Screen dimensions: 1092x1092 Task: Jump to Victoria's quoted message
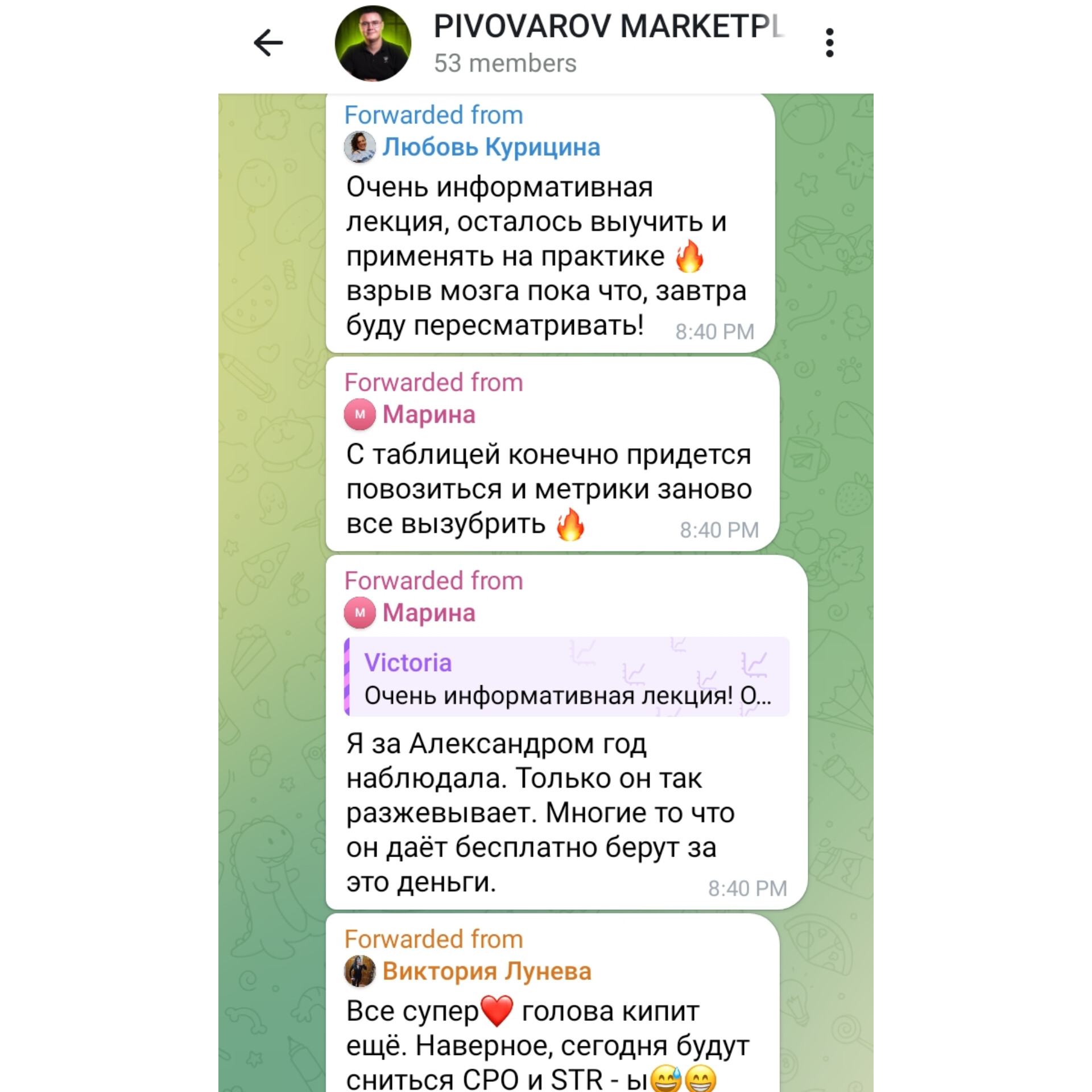click(x=566, y=678)
